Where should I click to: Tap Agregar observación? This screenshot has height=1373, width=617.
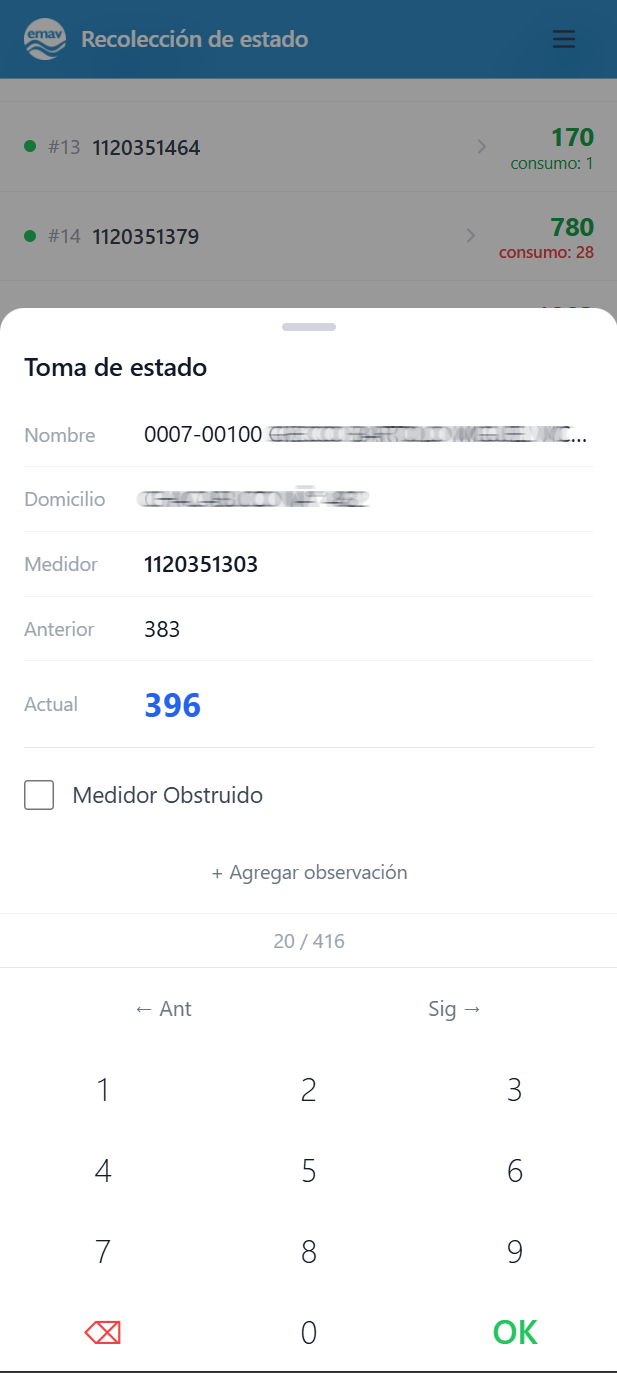click(309, 872)
